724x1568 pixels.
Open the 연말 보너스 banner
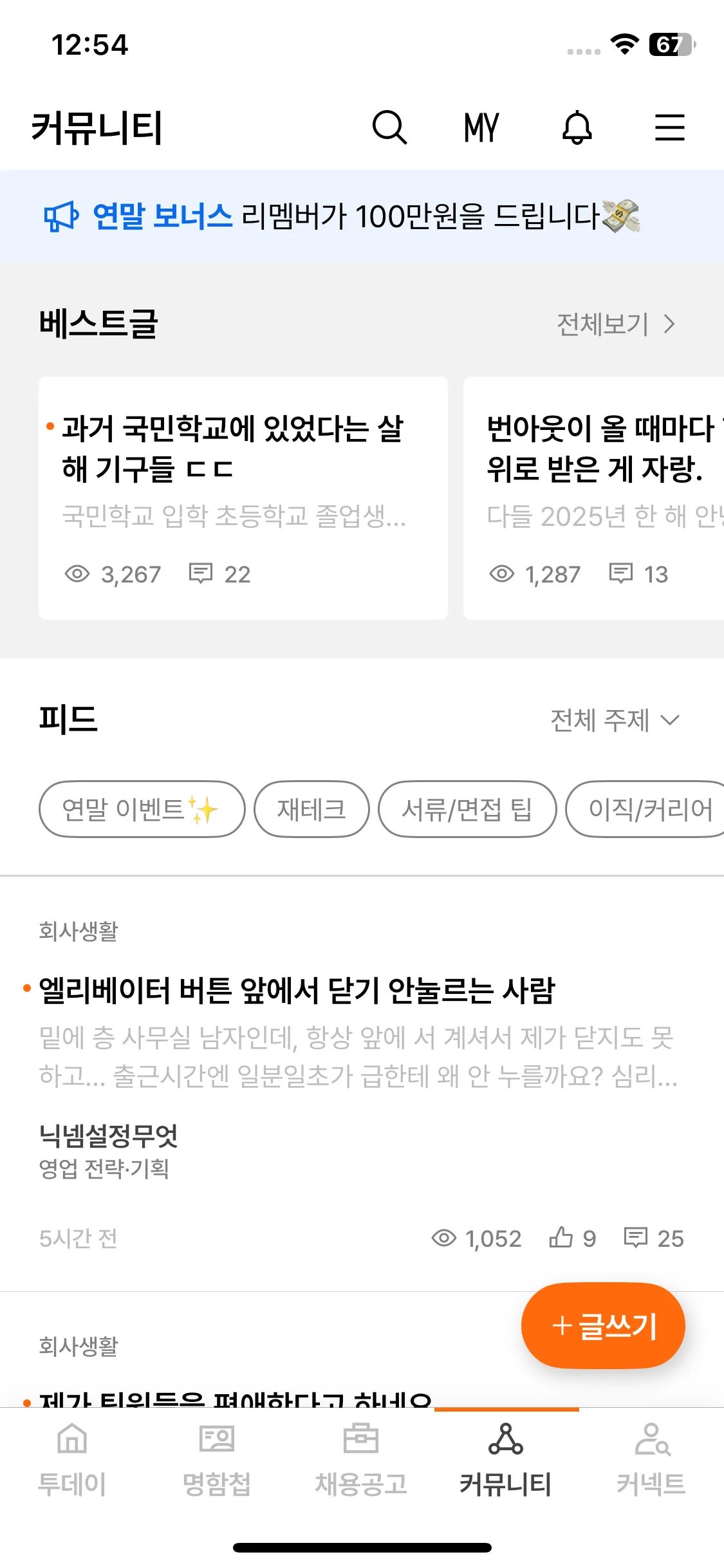(341, 216)
